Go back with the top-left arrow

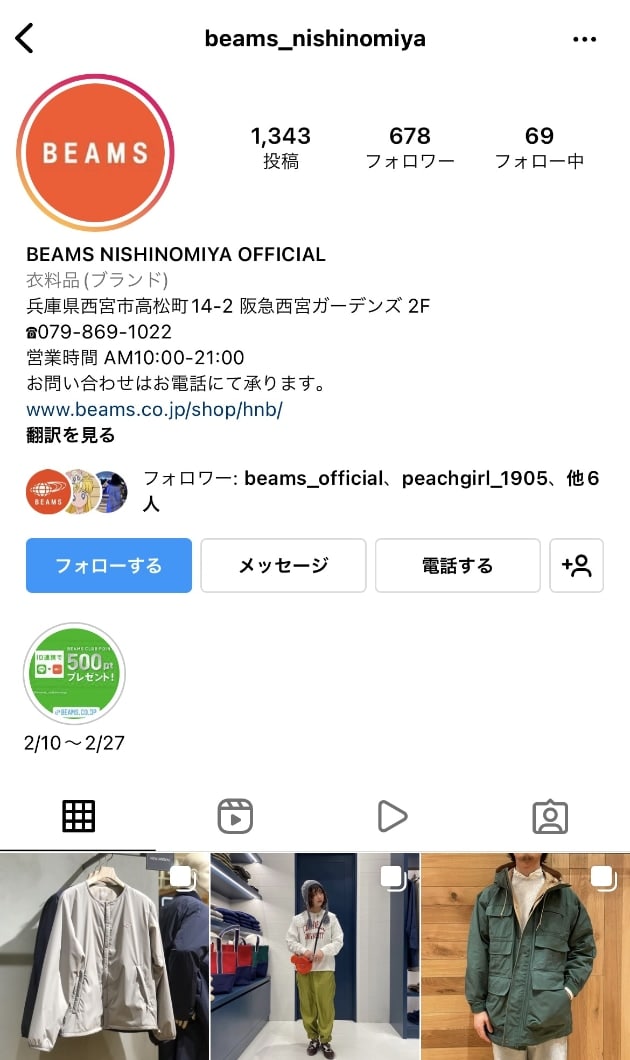(x=25, y=39)
